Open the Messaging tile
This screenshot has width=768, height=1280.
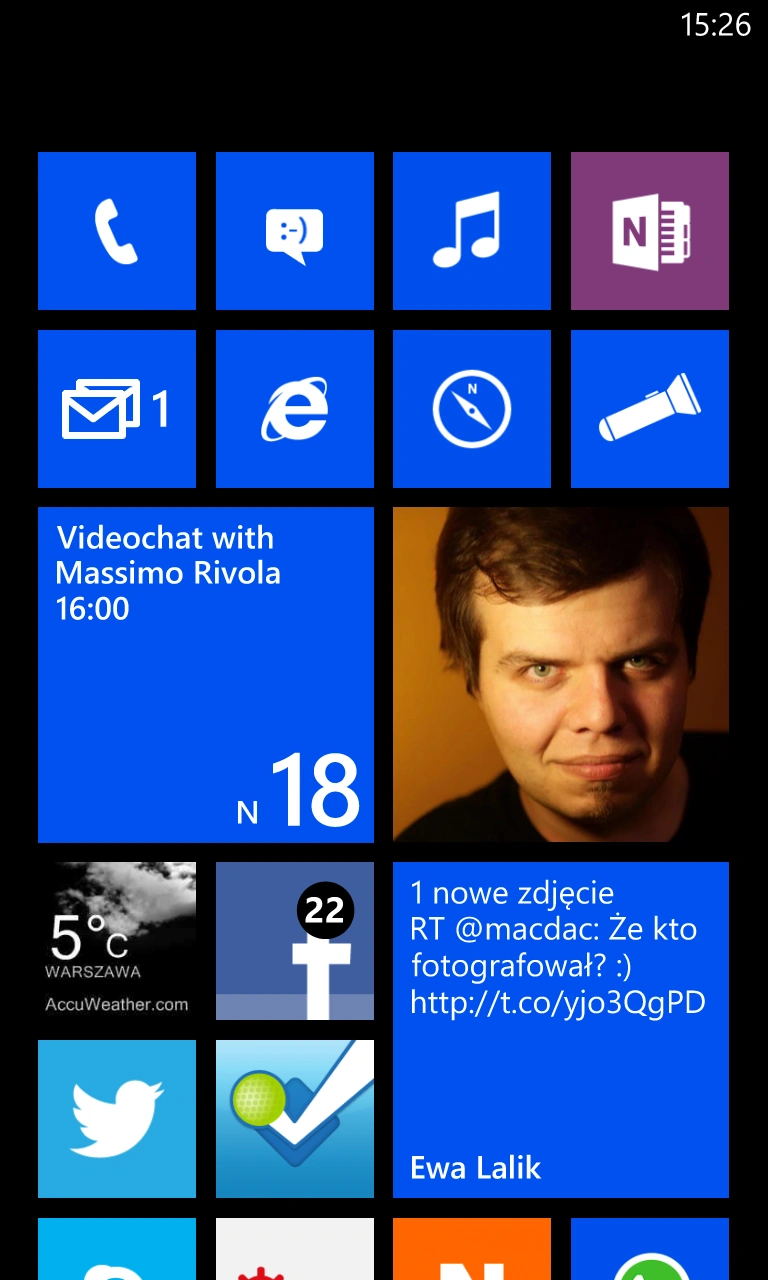(x=295, y=231)
